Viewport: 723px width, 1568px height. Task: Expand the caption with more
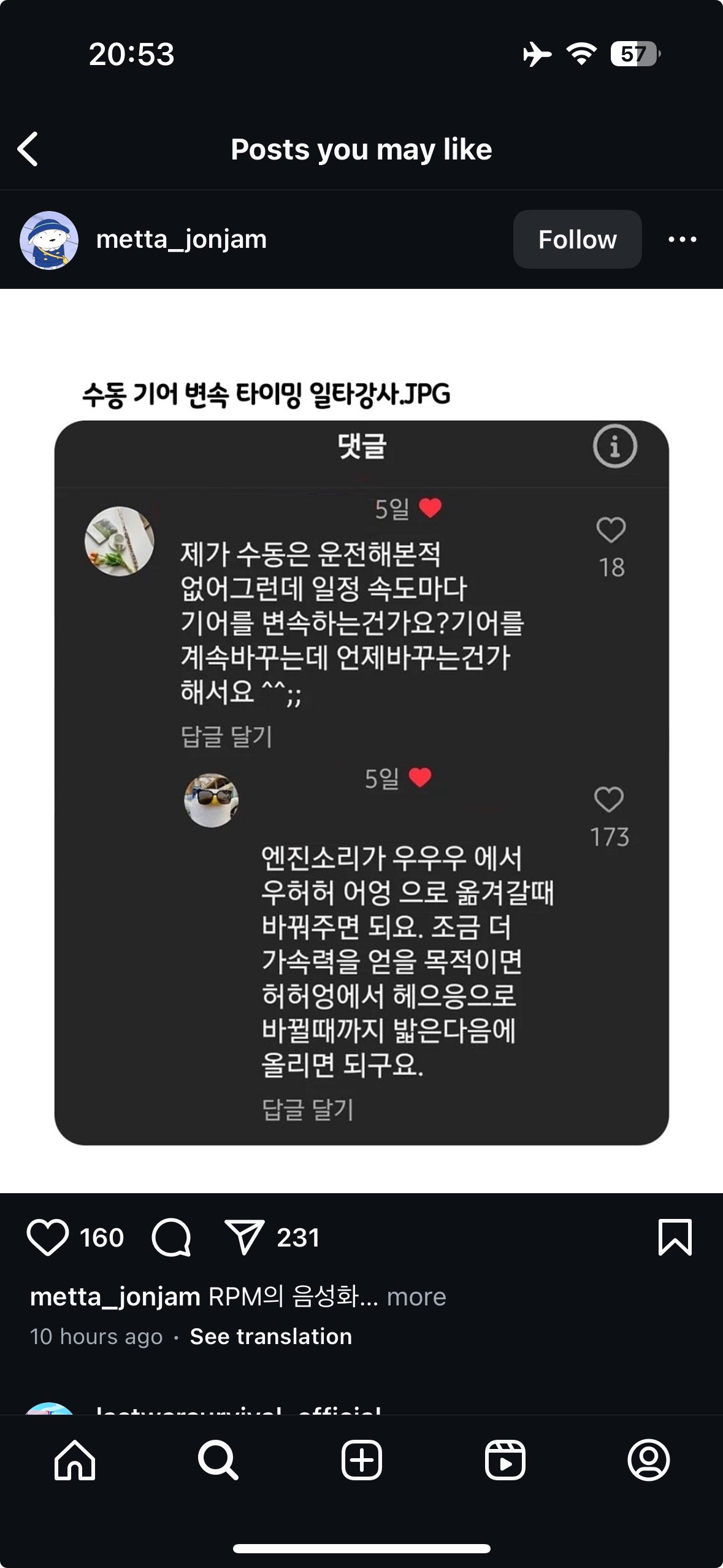(416, 1297)
